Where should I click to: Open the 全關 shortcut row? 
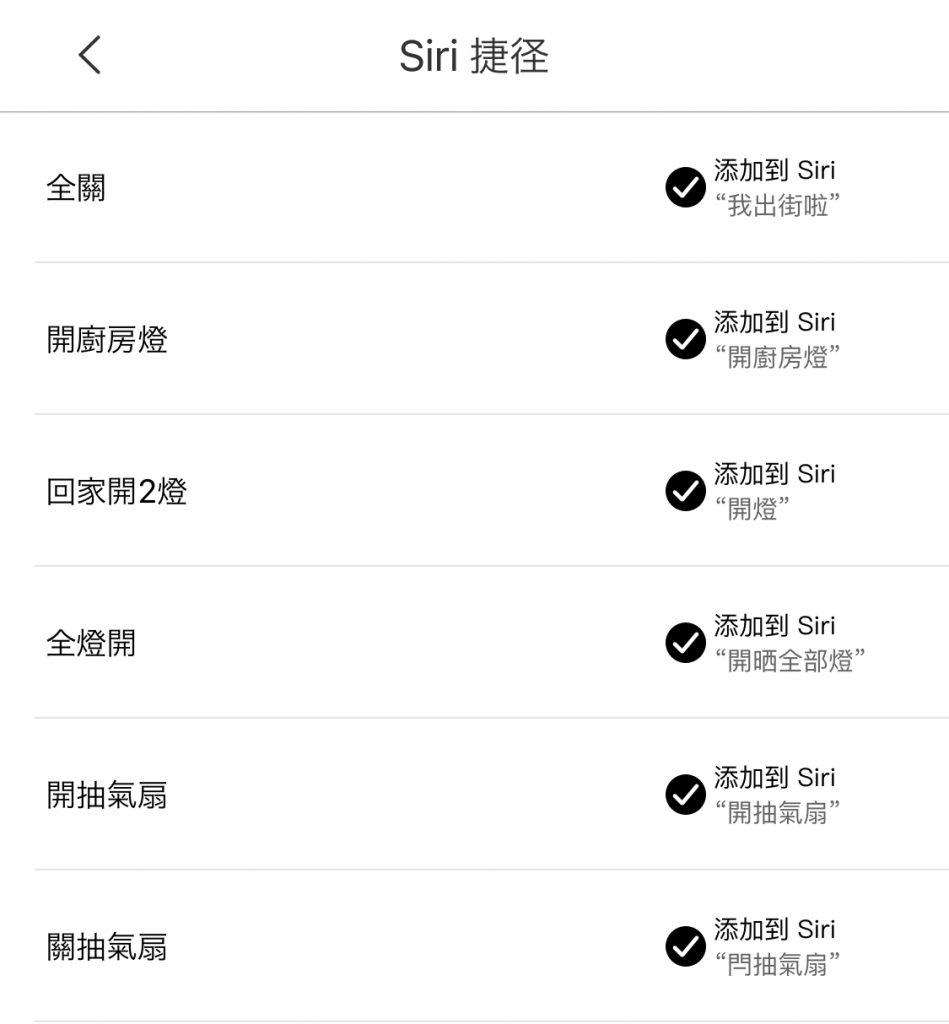(76, 188)
